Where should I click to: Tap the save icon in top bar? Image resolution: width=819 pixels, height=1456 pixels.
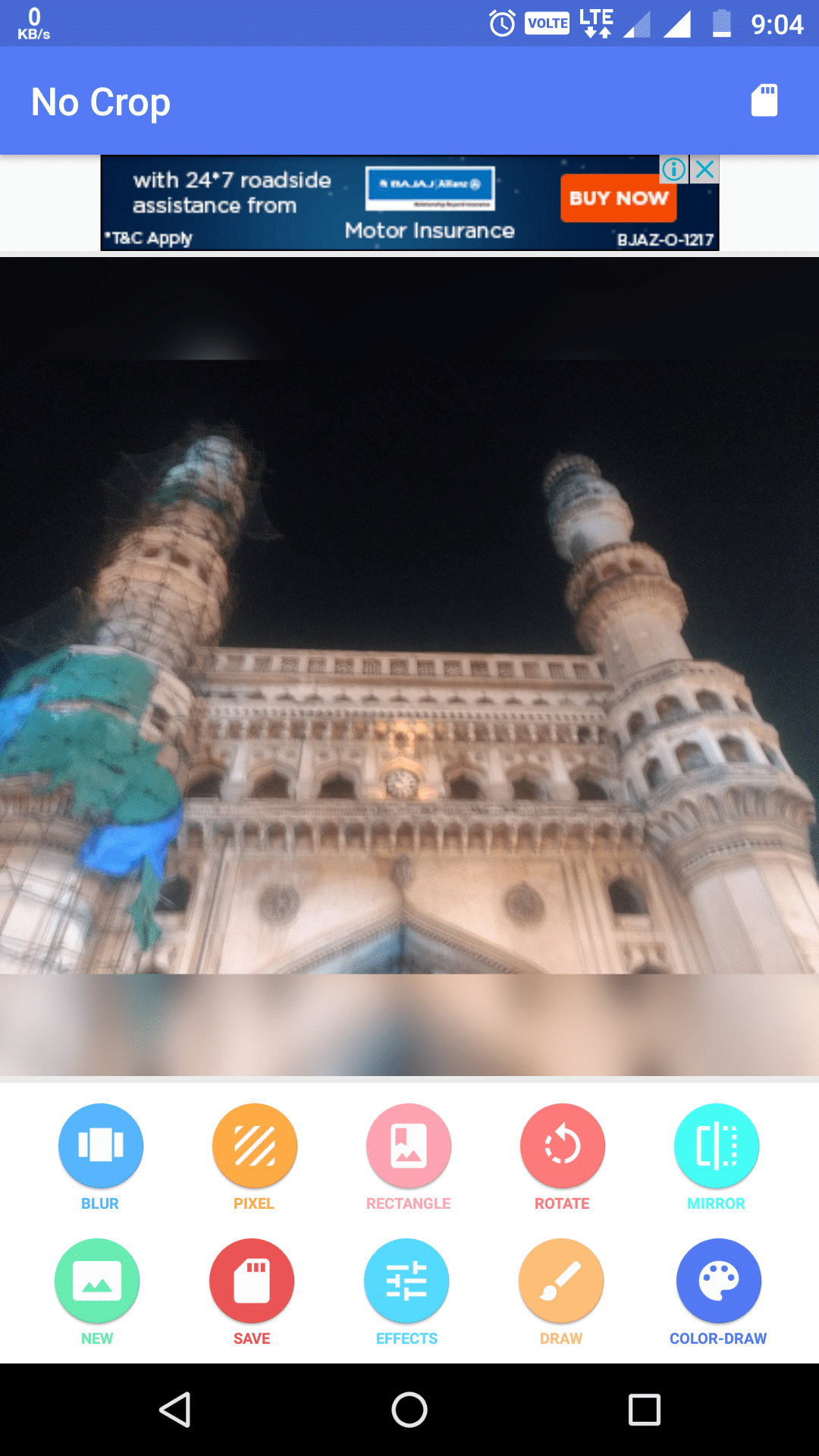(764, 100)
